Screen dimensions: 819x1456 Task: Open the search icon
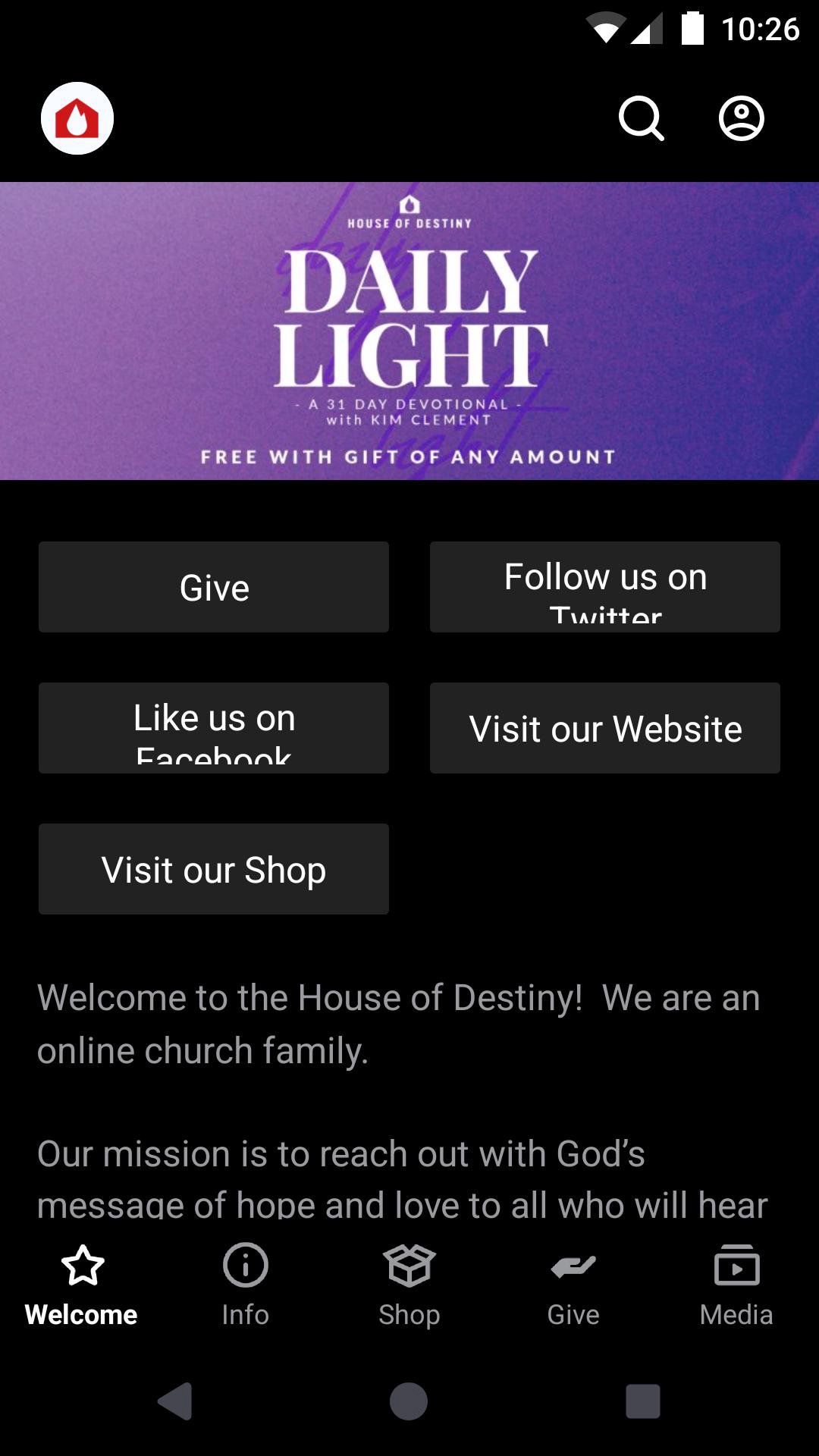tap(642, 118)
